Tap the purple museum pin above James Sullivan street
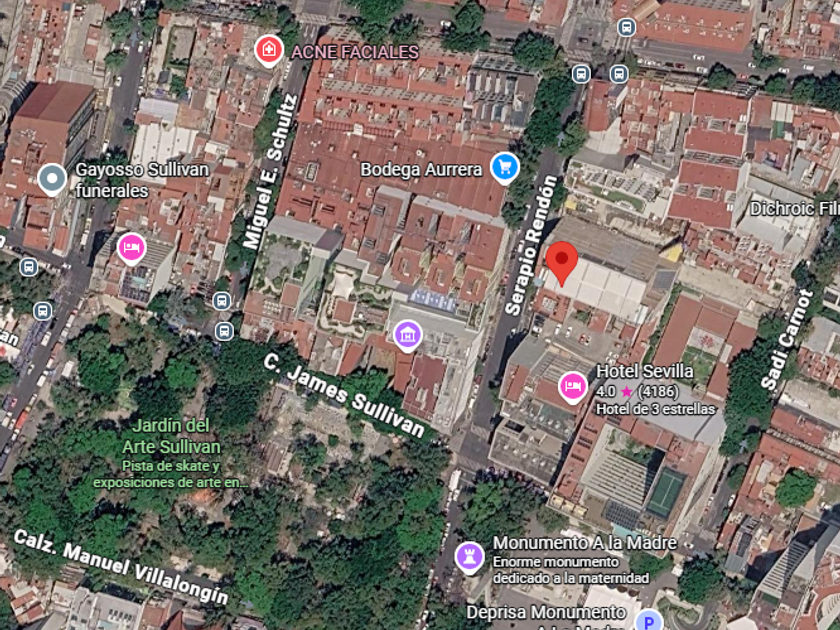This screenshot has width=840, height=630. coord(408,336)
